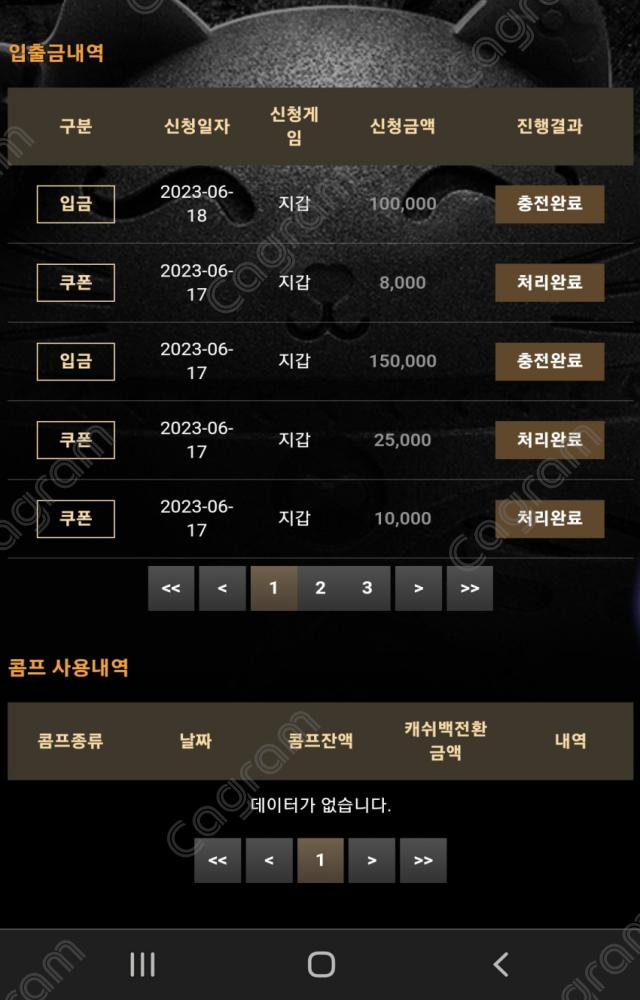This screenshot has height=1000, width=640.
Task: Tap 입금 tag on the 150,000 row
Action: point(76,361)
